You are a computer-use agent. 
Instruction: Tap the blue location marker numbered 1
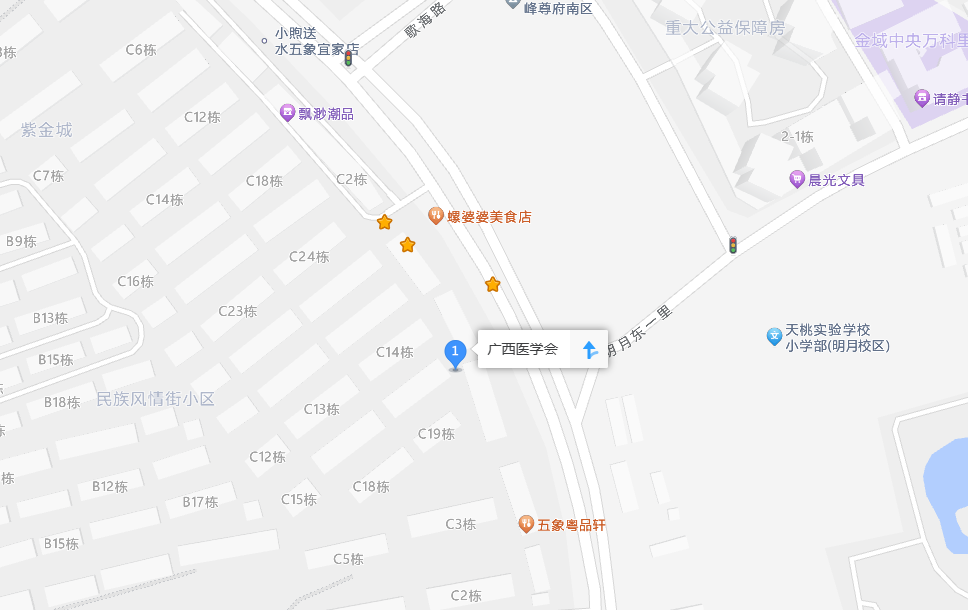(455, 352)
